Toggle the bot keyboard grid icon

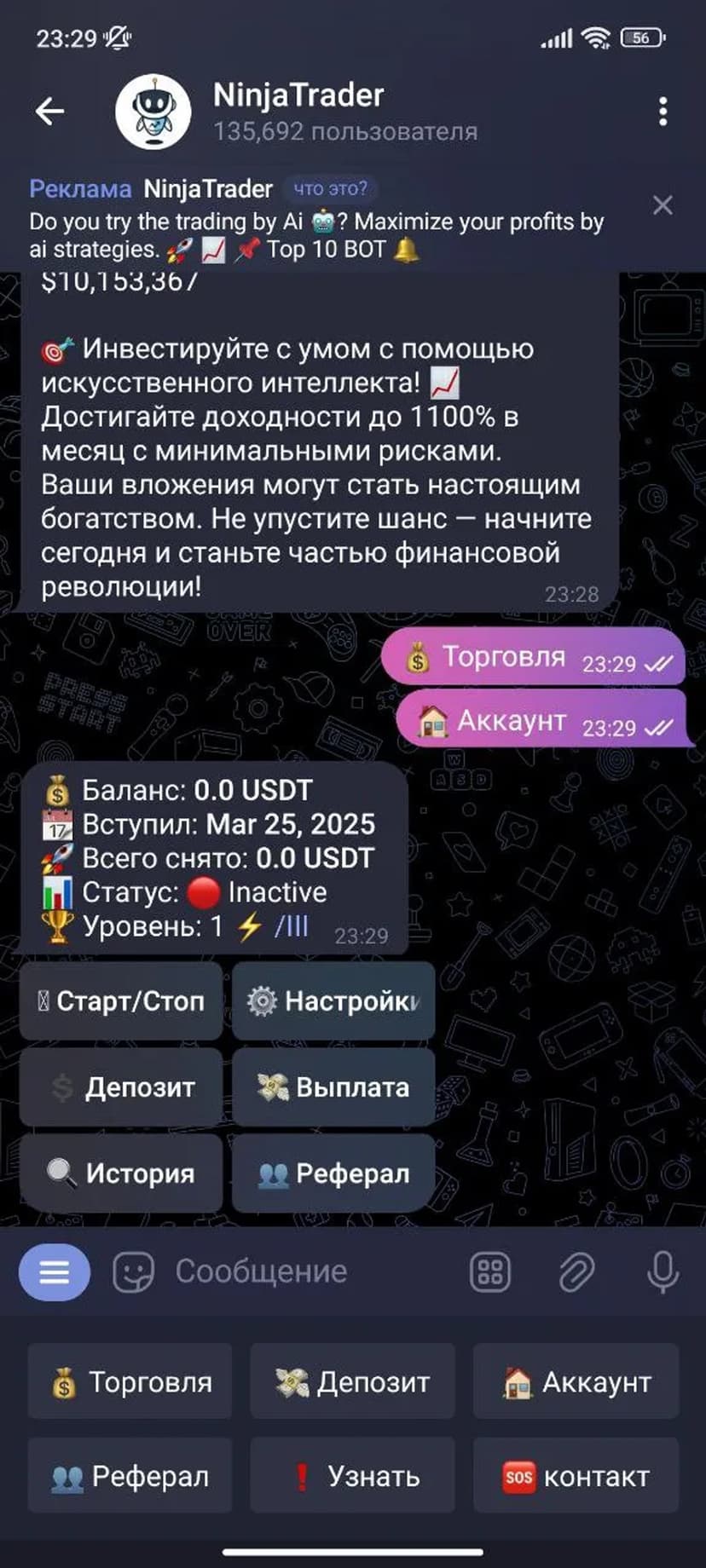click(490, 1272)
